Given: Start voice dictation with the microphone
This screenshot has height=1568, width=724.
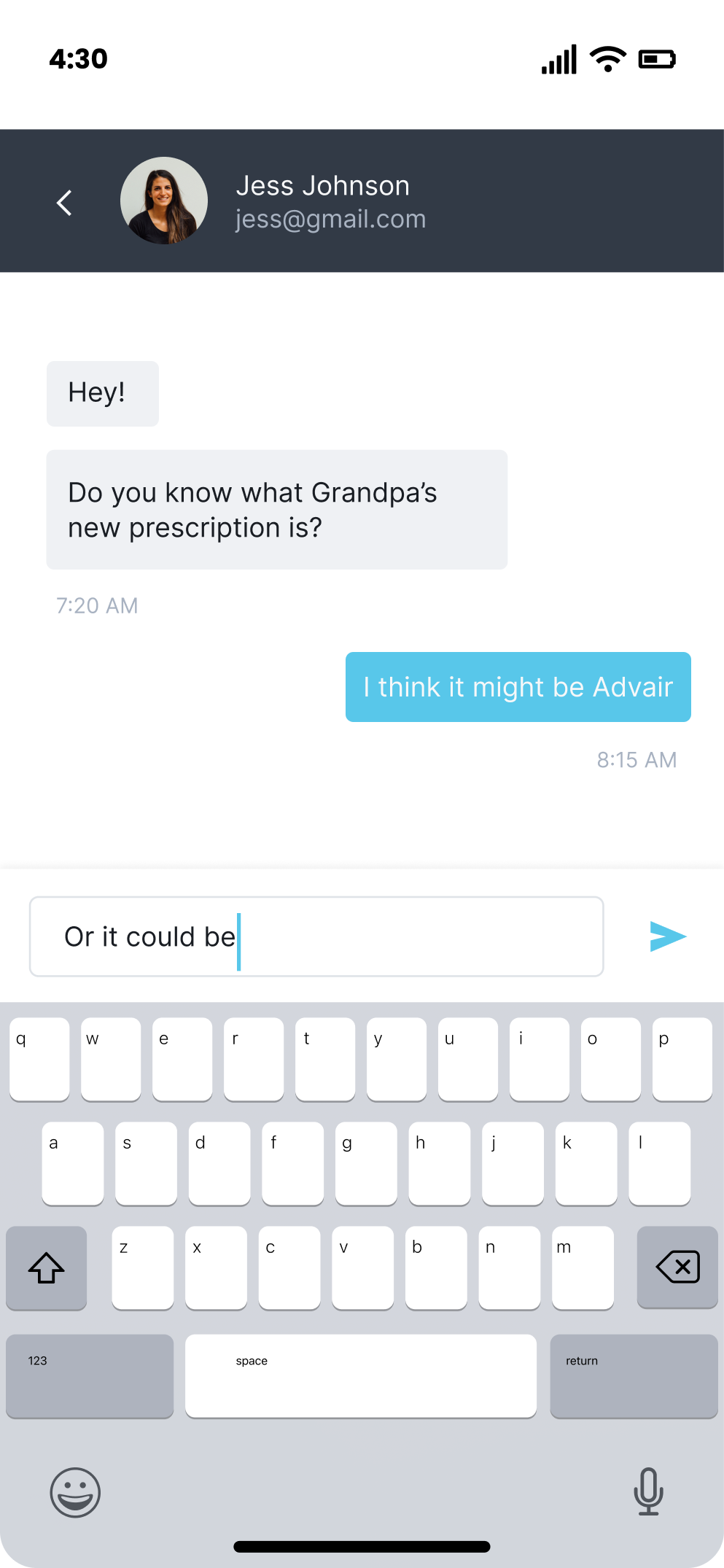Looking at the screenshot, I should pos(647,1491).
